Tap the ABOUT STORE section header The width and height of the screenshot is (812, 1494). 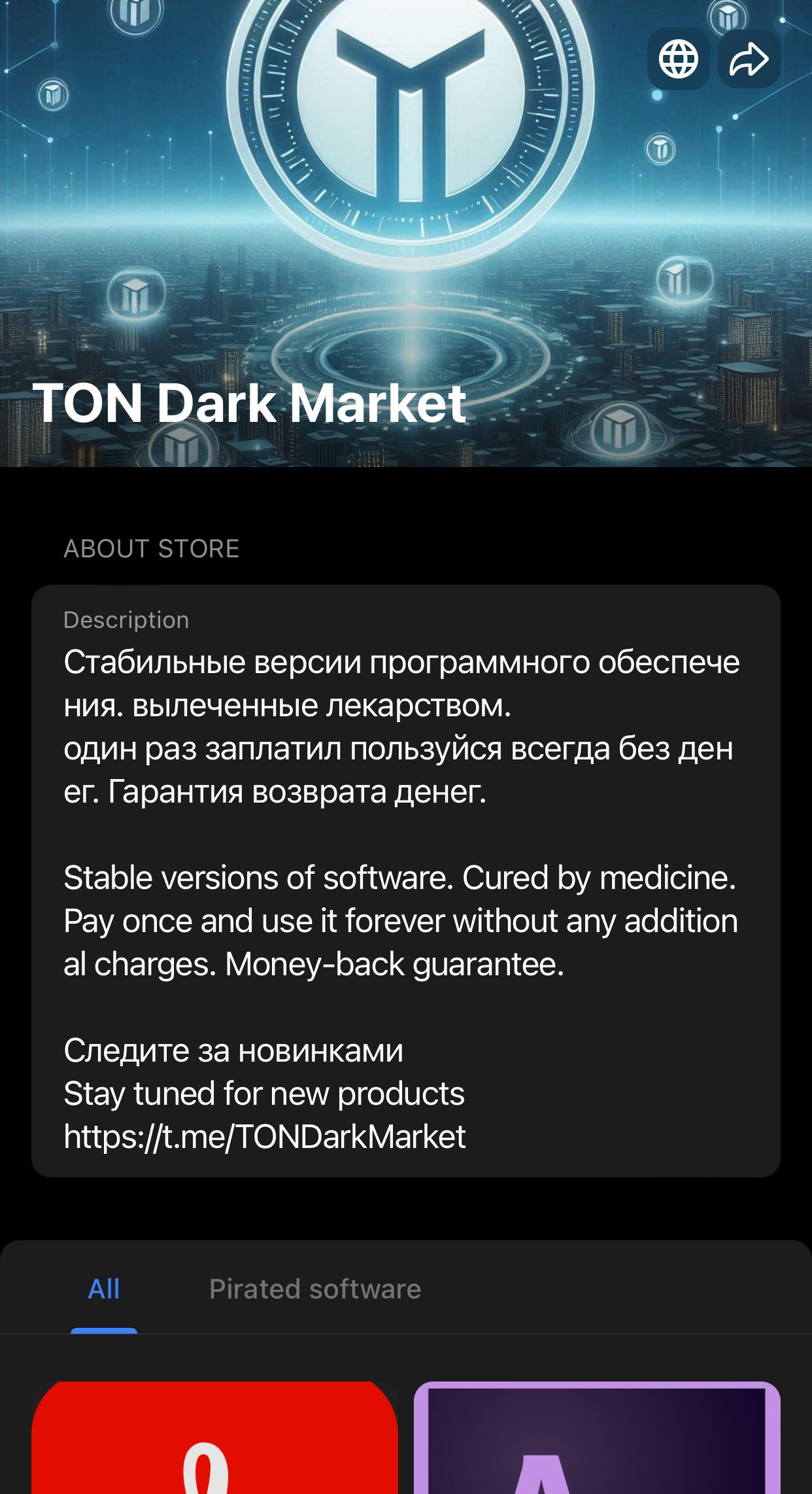[x=150, y=549]
